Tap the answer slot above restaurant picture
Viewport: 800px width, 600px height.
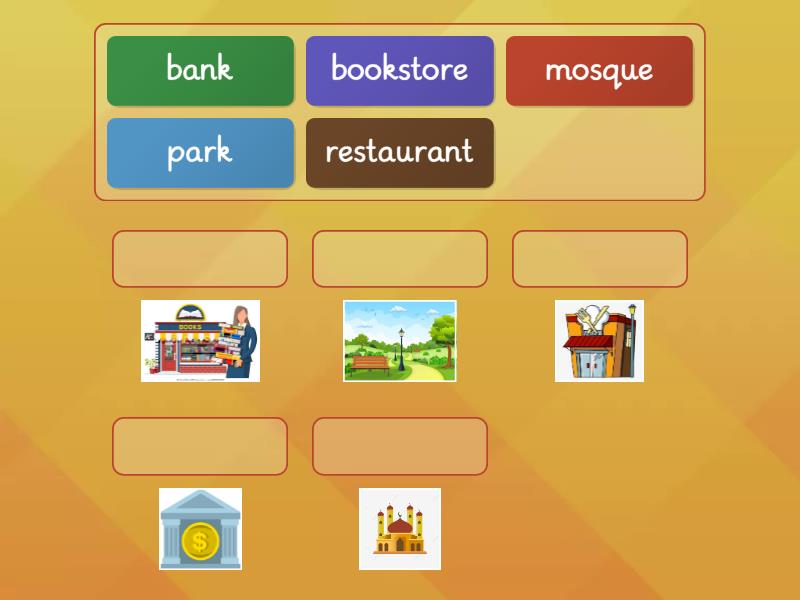599,259
